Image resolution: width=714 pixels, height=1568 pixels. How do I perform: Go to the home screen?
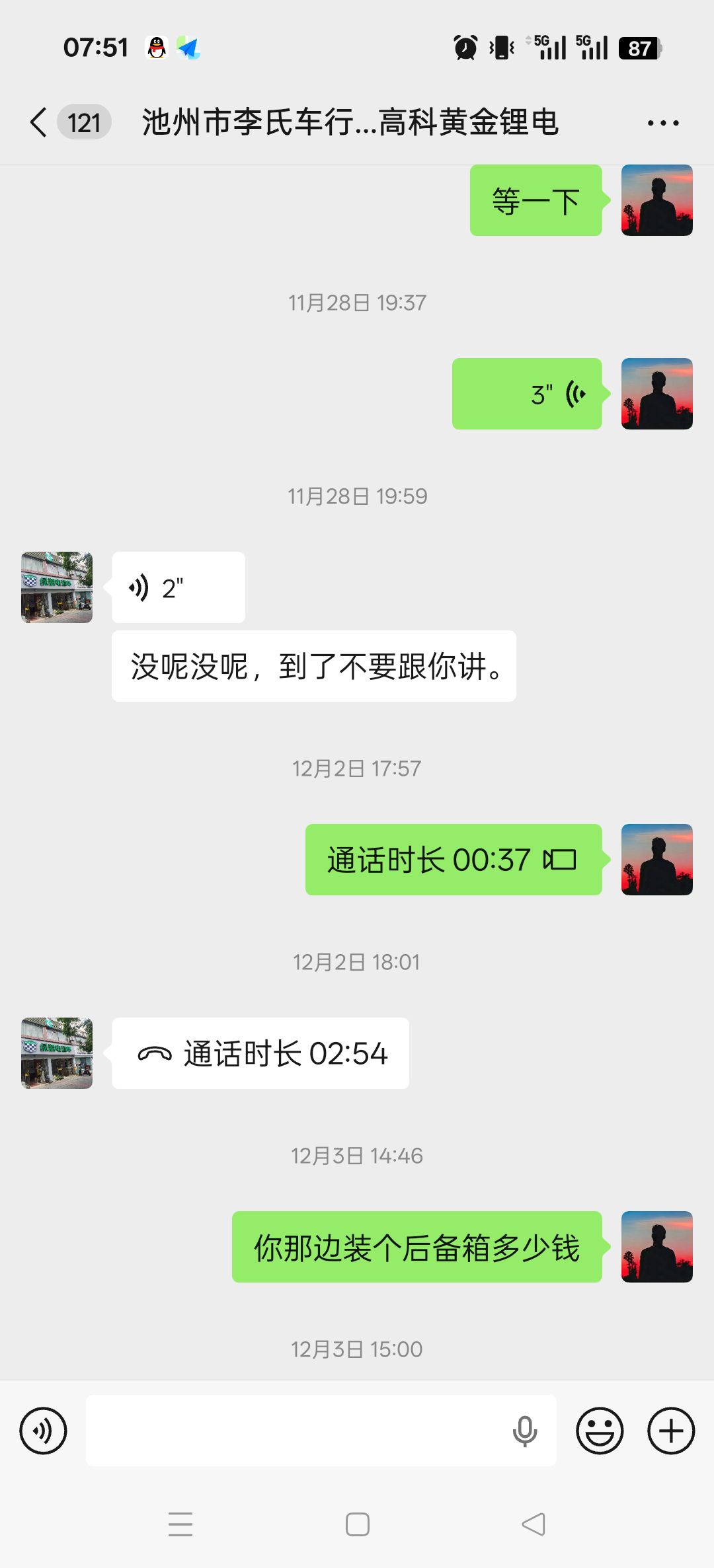(x=357, y=1524)
